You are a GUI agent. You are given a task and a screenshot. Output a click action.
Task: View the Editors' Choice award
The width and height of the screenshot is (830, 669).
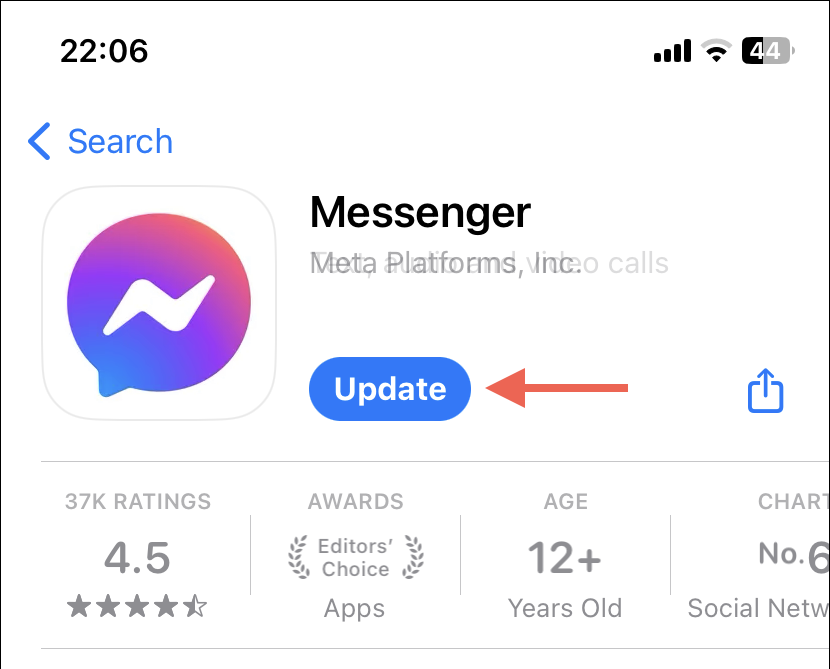[355, 557]
